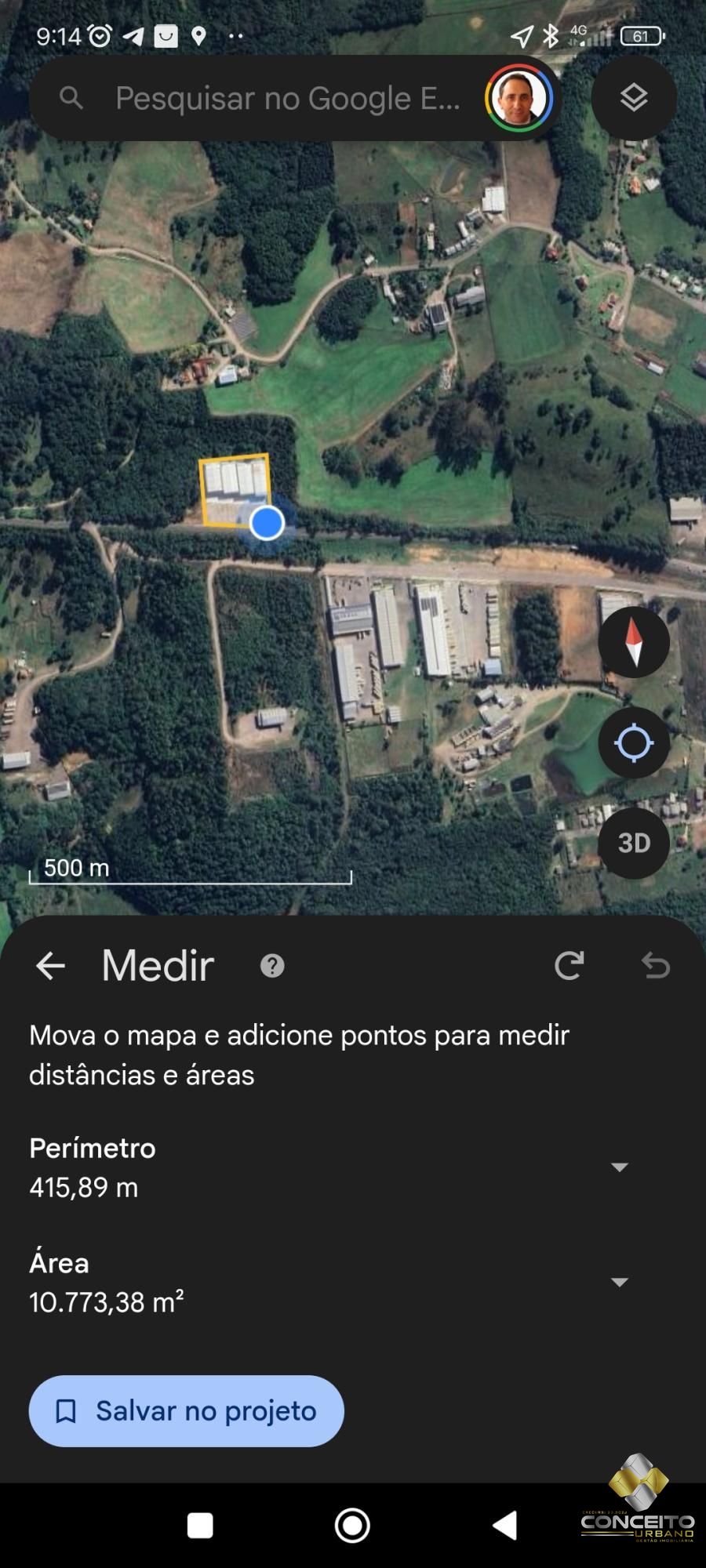Reset map orientation with the compass

634,642
